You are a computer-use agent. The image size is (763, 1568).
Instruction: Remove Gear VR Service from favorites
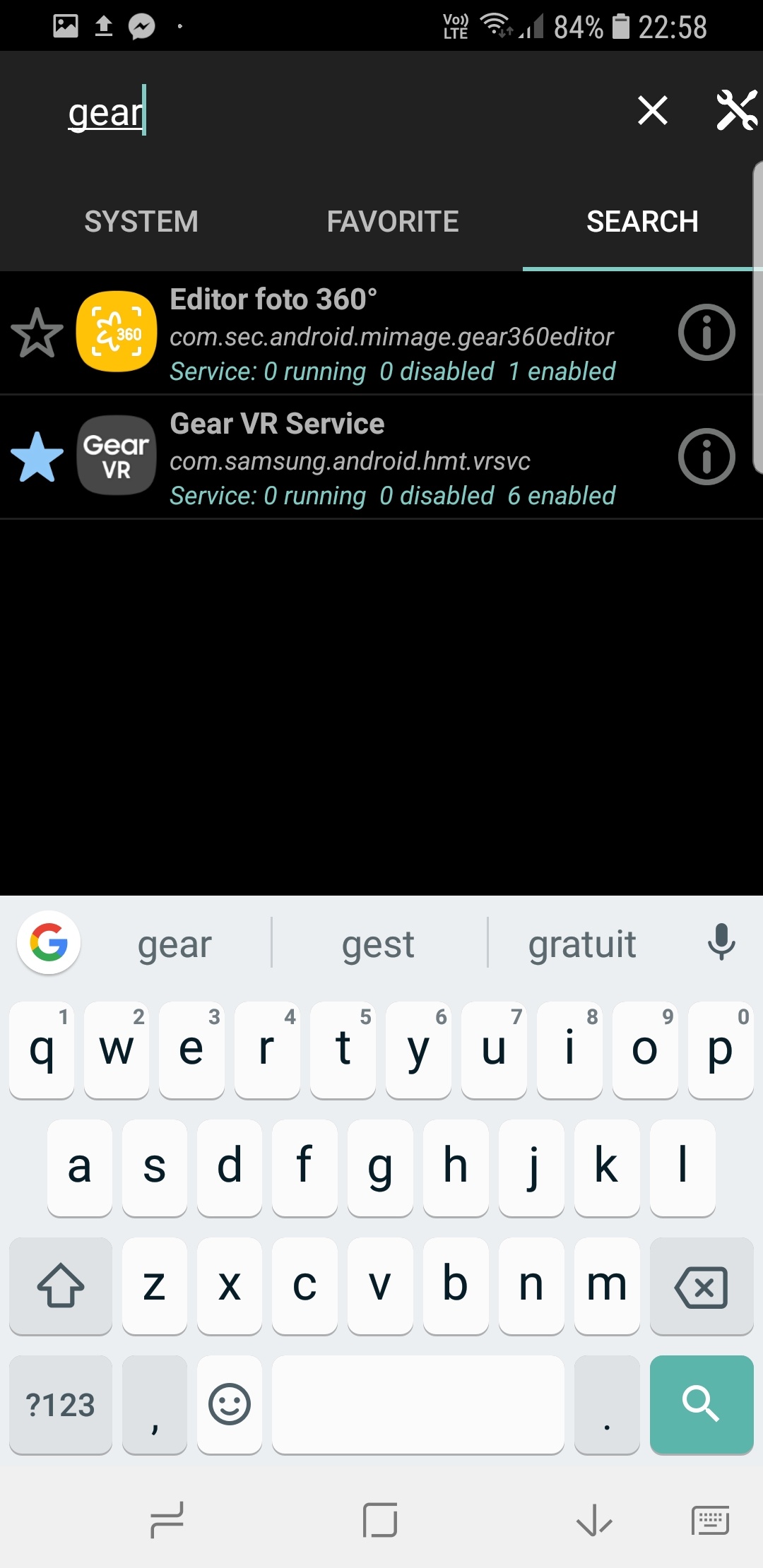[x=37, y=457]
